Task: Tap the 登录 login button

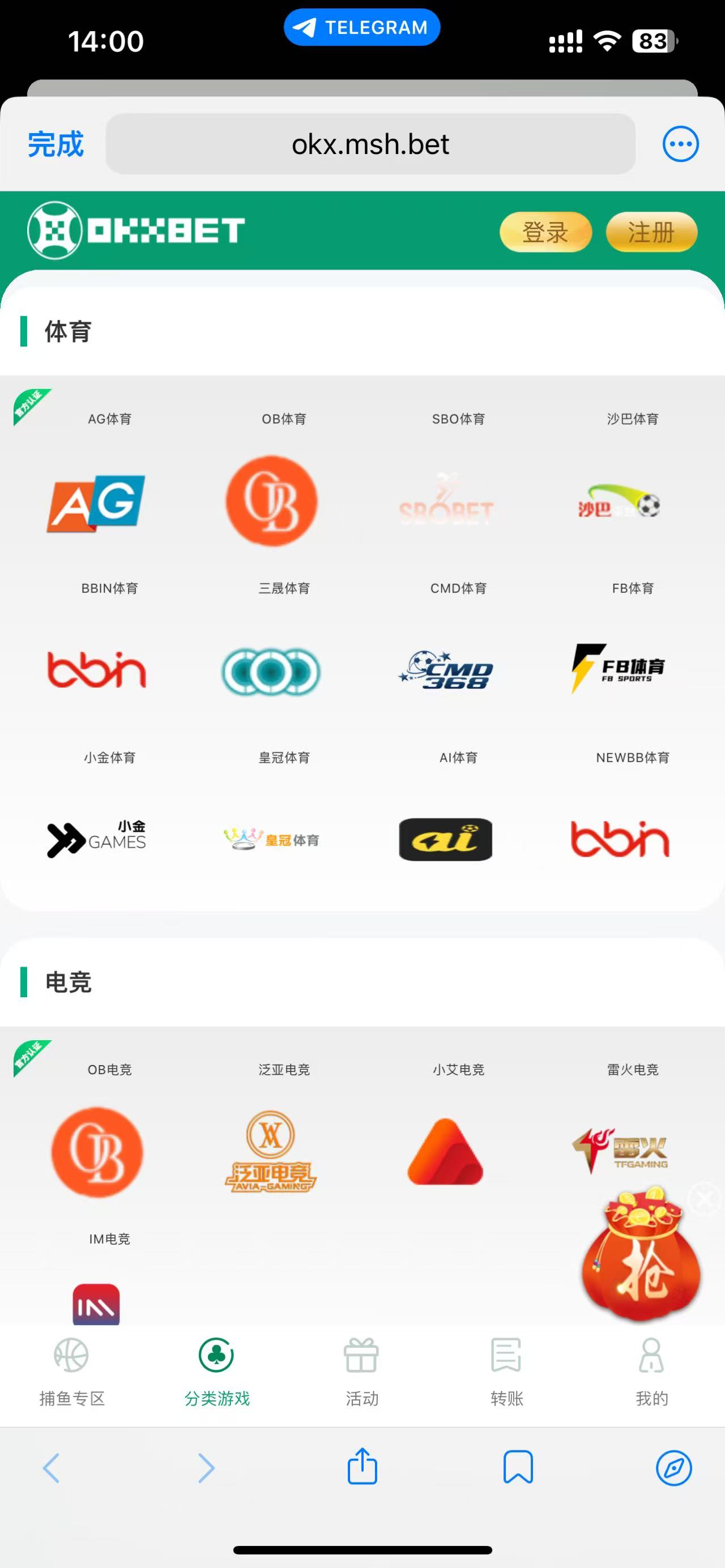Action: [545, 232]
